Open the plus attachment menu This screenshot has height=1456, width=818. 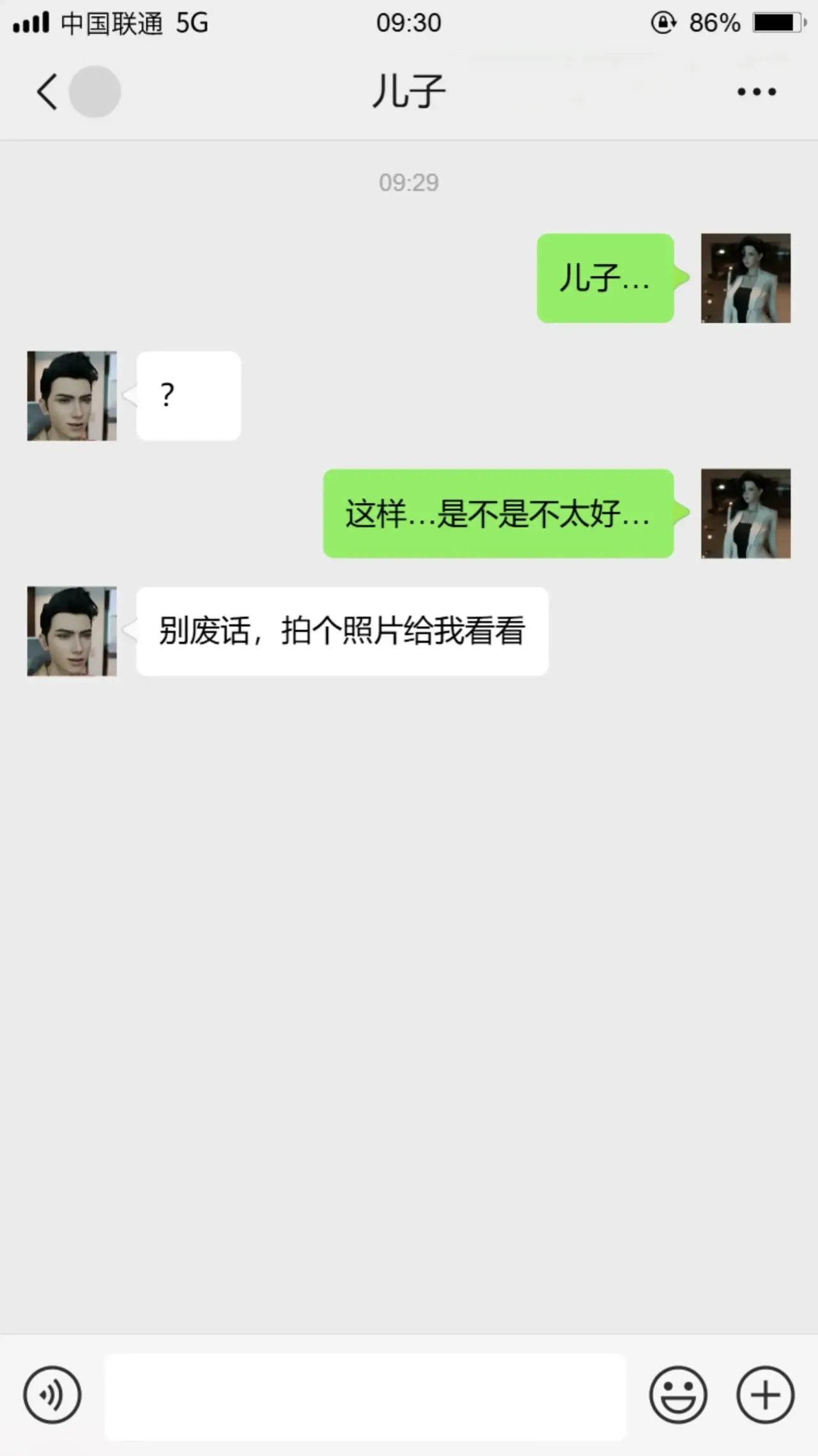coord(765,1395)
